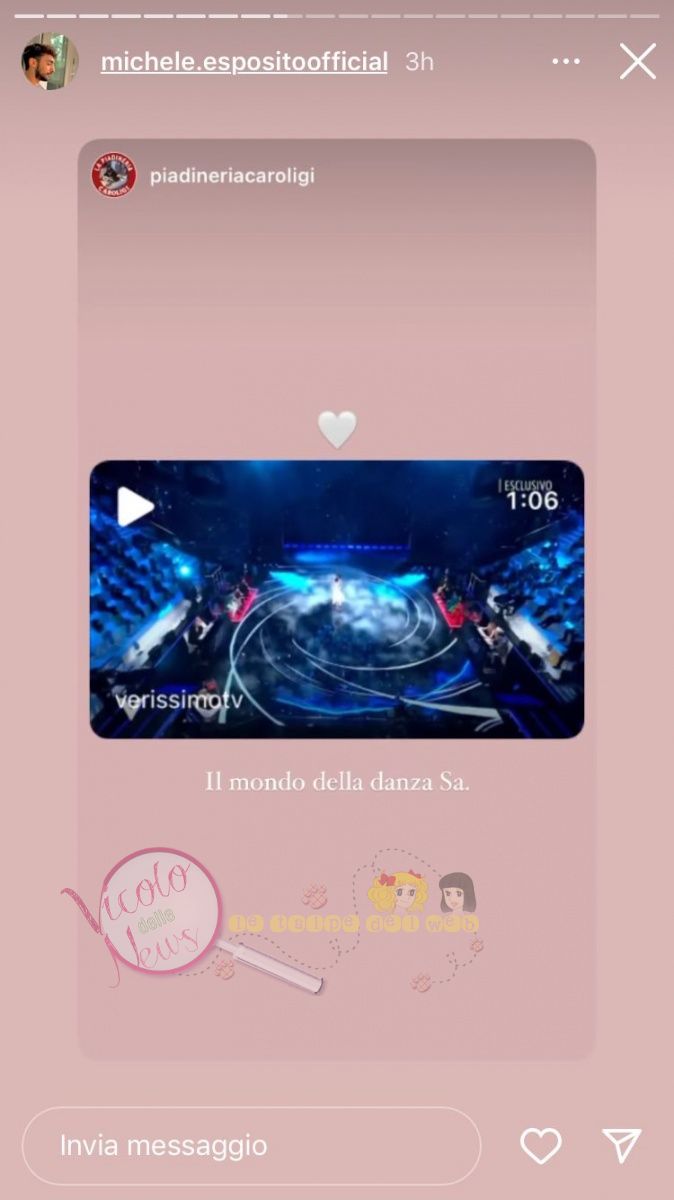Open the reshared piadineriacaroligi post

tap(231, 176)
